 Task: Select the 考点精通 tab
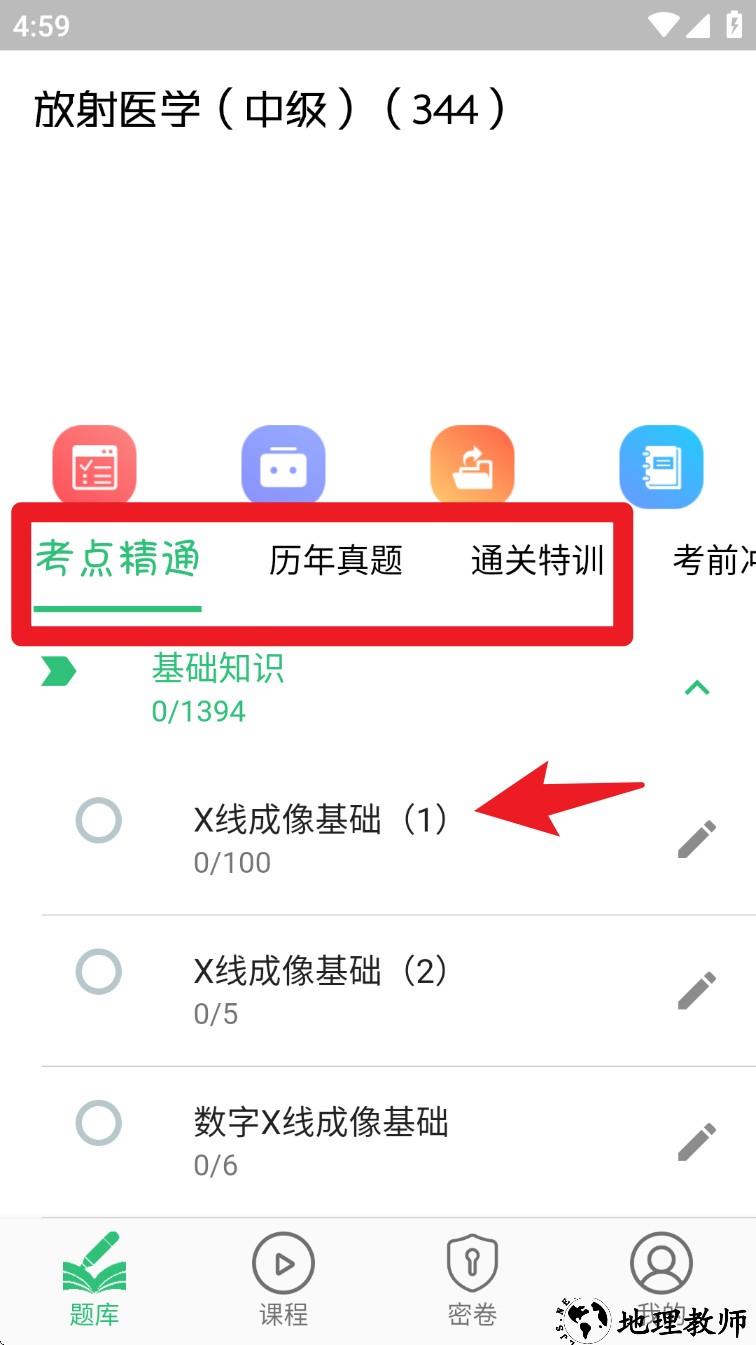118,560
